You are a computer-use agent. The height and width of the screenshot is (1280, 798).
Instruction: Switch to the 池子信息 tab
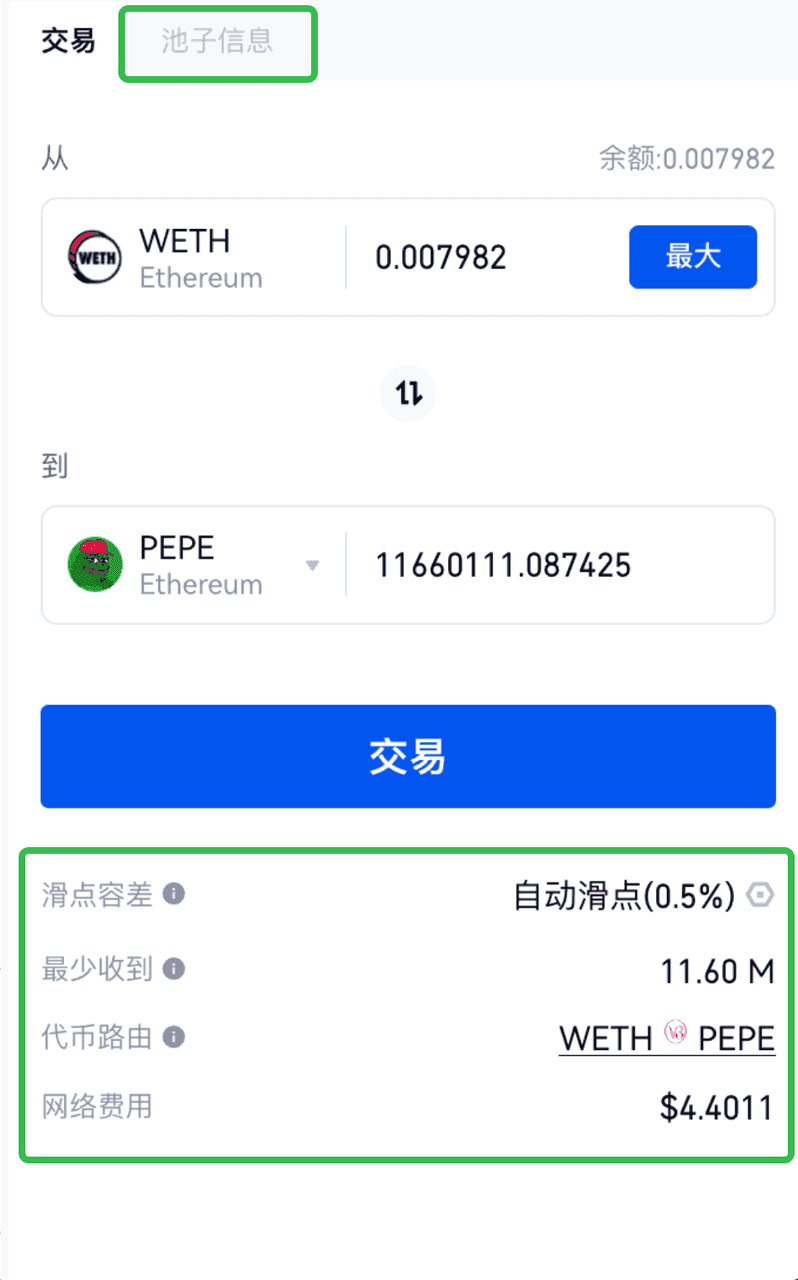(217, 41)
